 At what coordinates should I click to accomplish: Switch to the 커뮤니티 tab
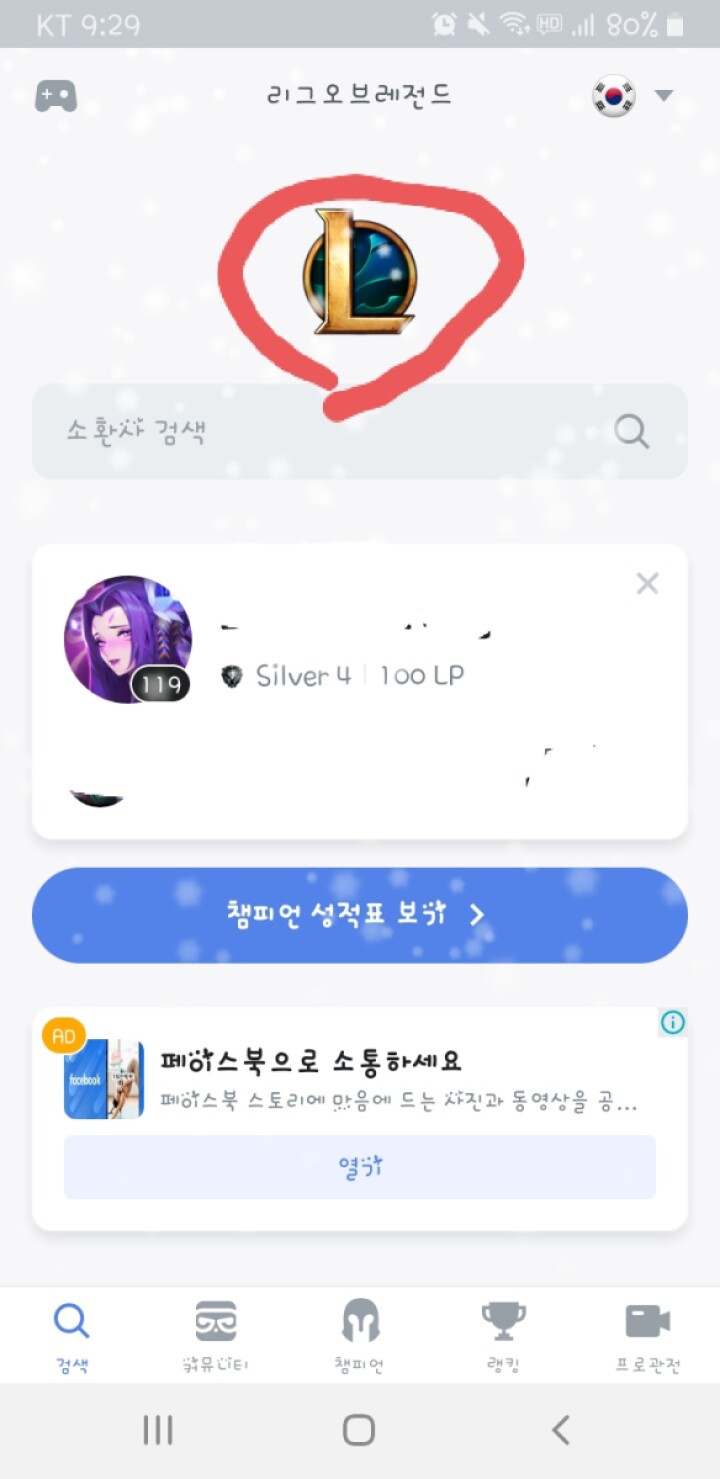[x=216, y=1337]
